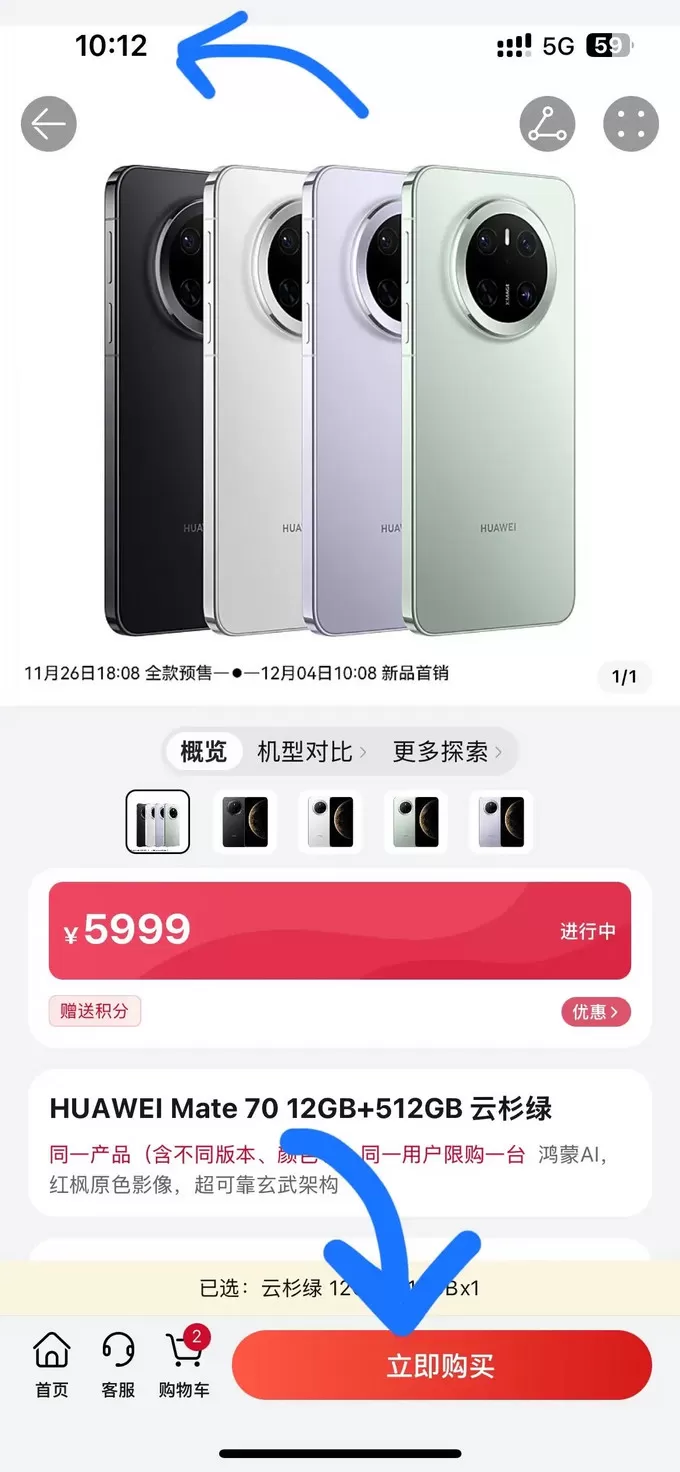Select the 概览 tab
The height and width of the screenshot is (1472, 680).
[204, 752]
